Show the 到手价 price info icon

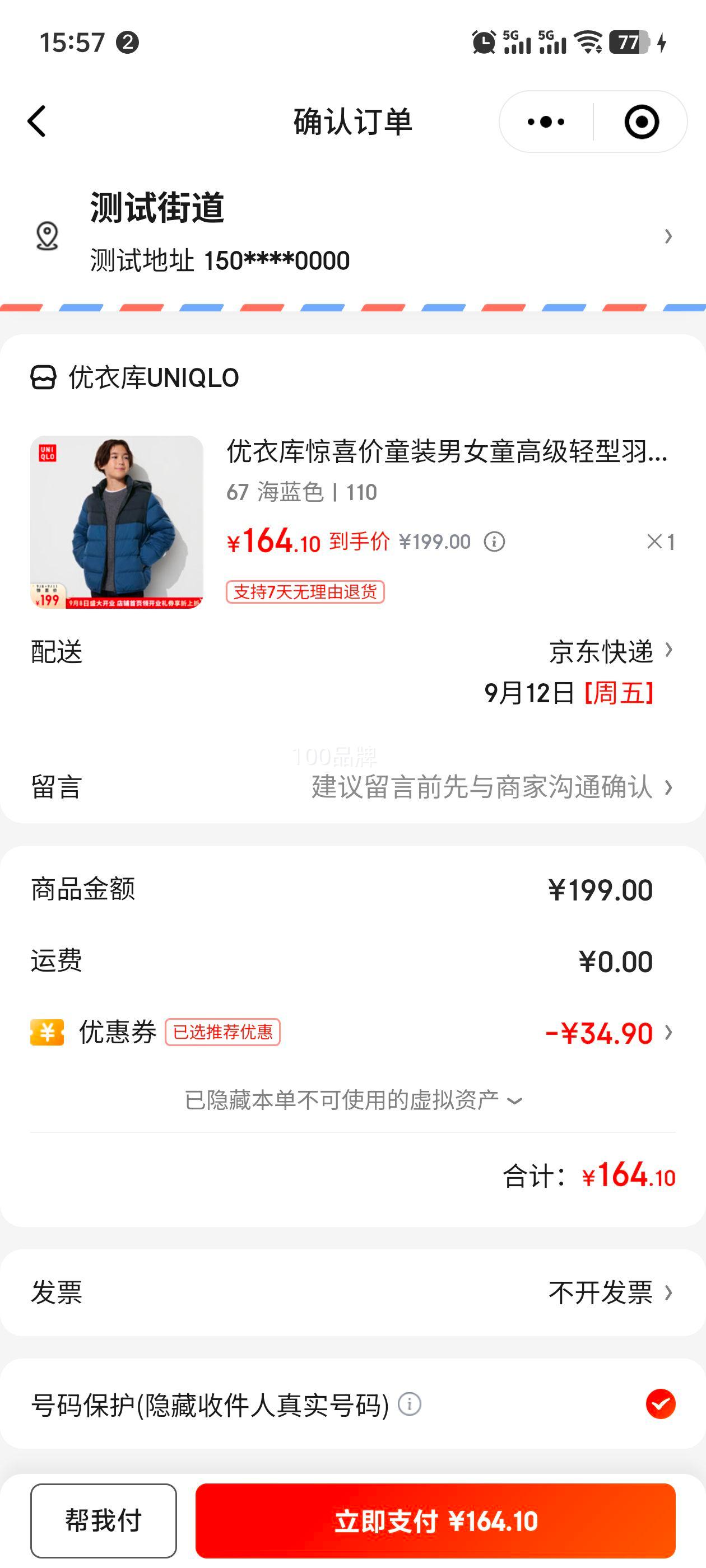[x=494, y=542]
